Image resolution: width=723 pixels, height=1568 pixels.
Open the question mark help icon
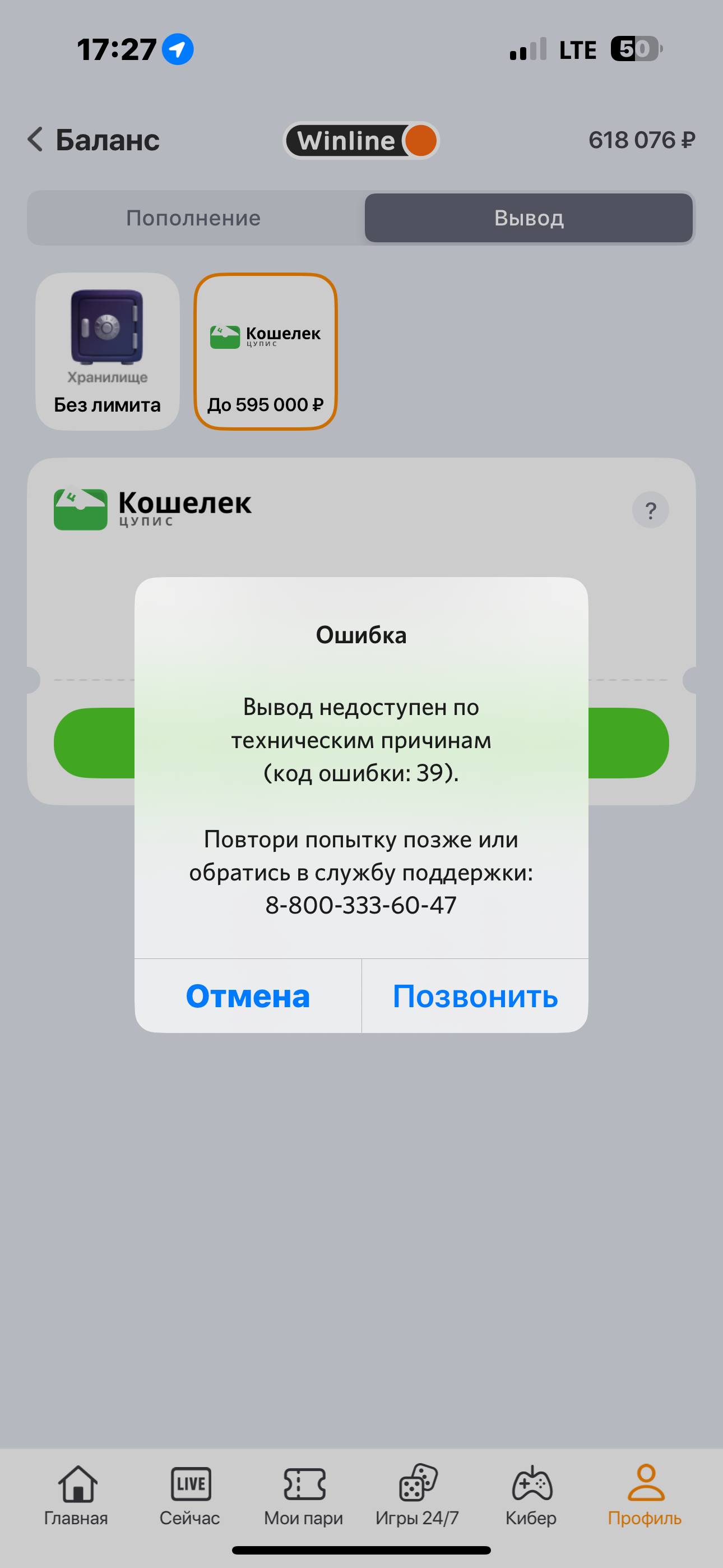click(x=650, y=510)
